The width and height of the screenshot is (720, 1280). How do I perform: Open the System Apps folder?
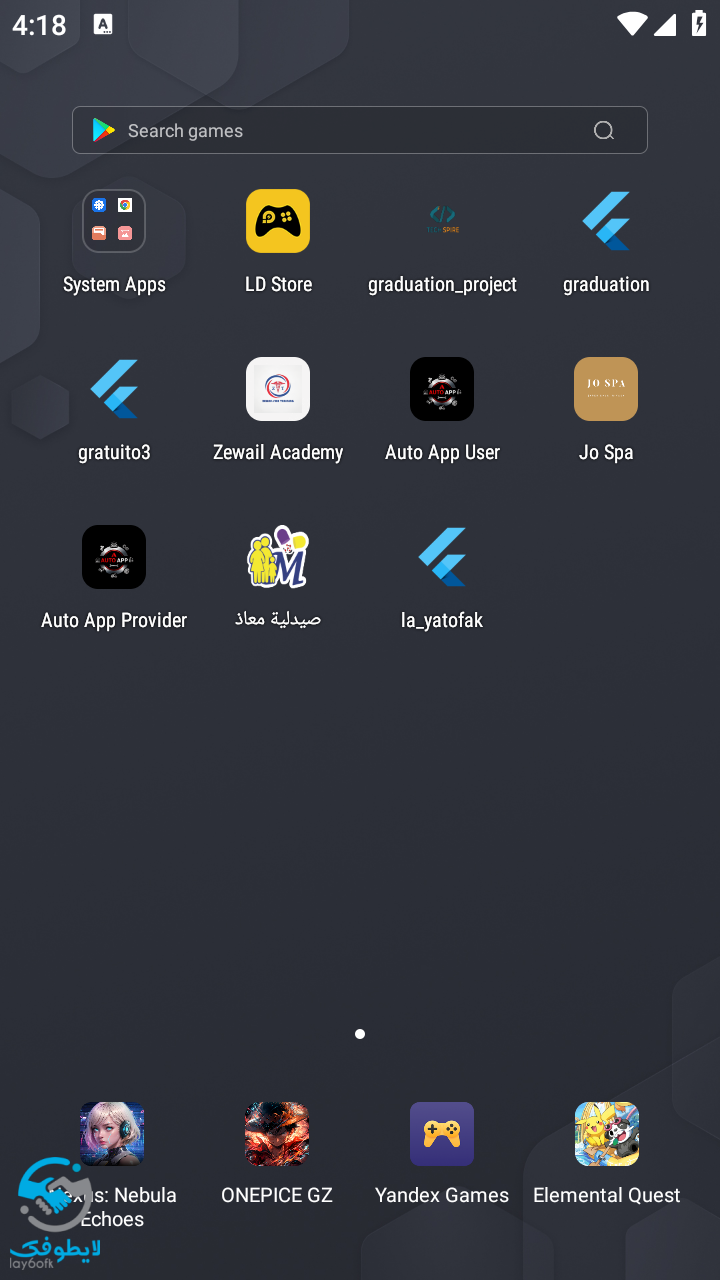click(x=114, y=222)
